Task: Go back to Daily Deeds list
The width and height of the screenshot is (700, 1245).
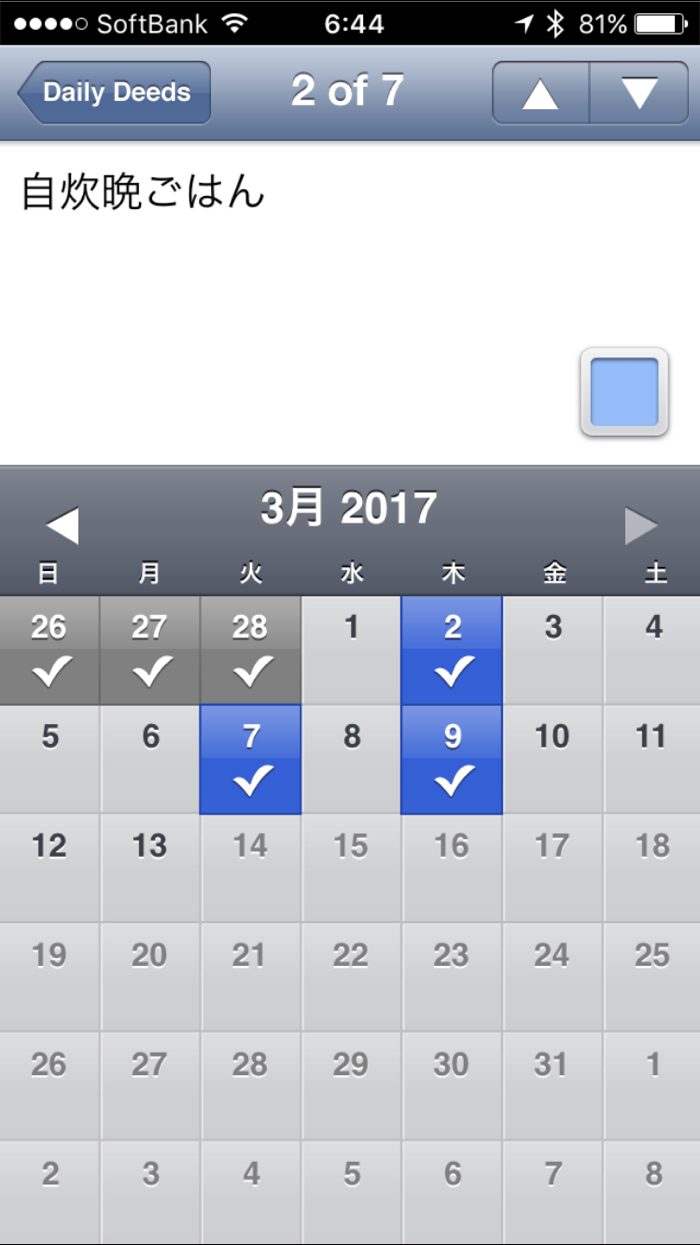Action: click(114, 93)
